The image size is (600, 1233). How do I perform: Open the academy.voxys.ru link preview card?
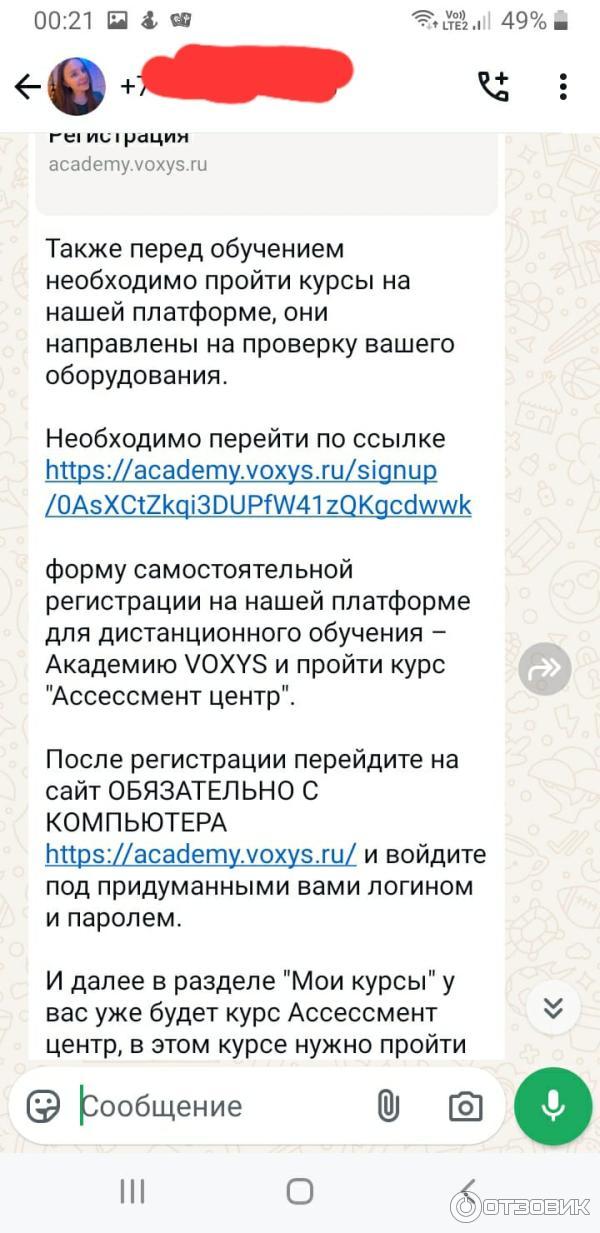(266, 165)
